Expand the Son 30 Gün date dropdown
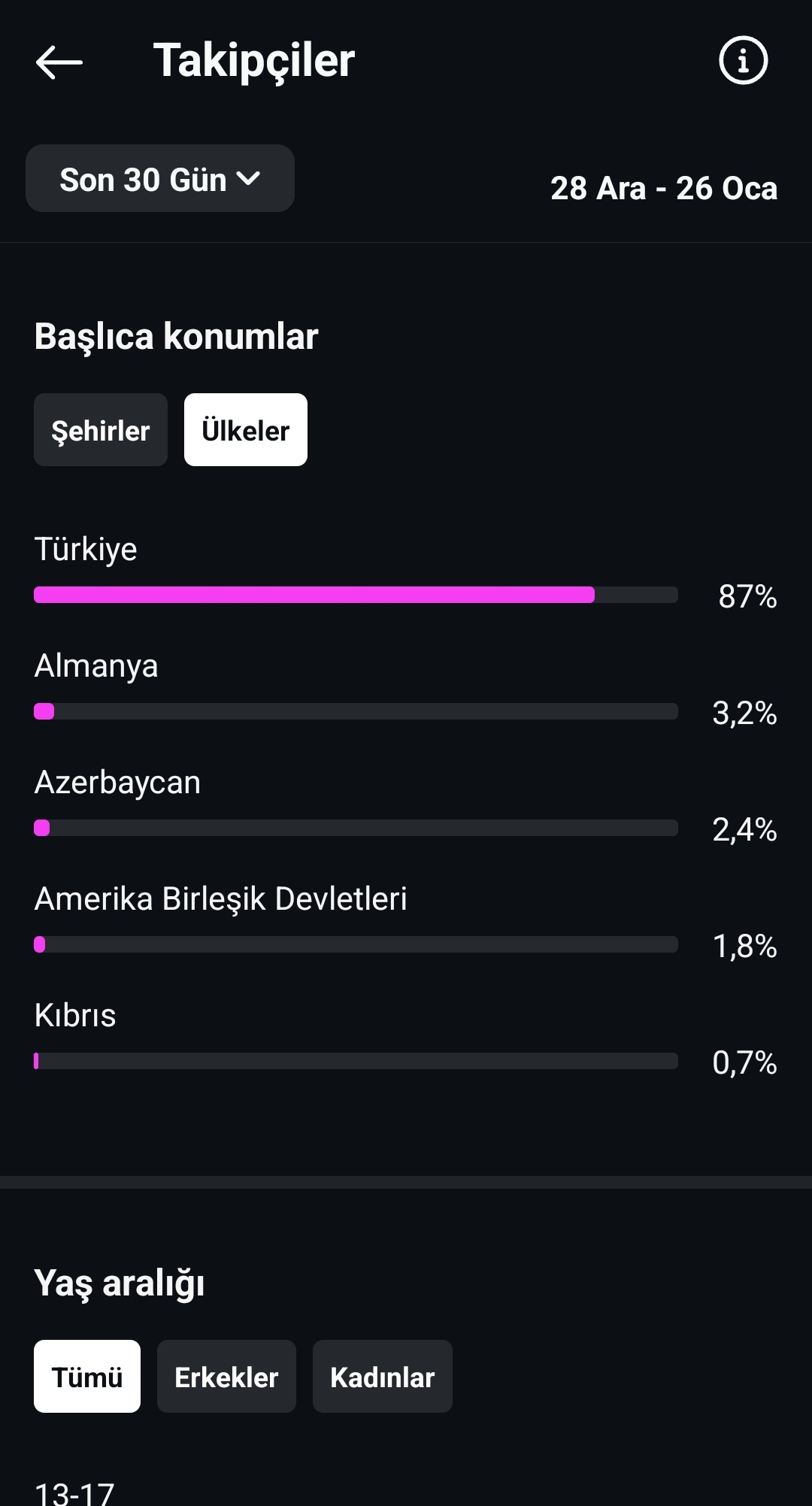812x1506 pixels. point(160,178)
